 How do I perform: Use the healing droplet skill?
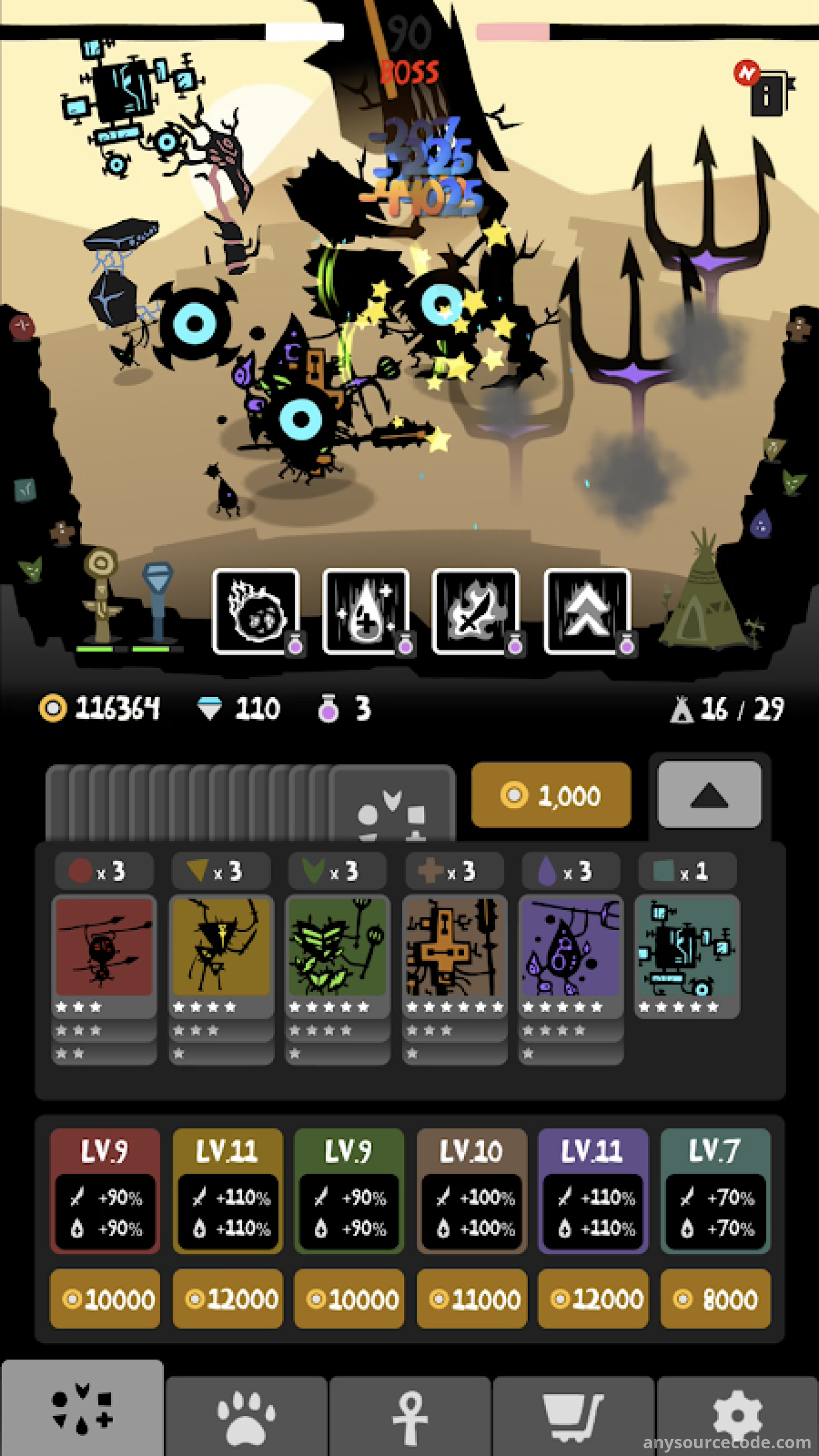(365, 612)
